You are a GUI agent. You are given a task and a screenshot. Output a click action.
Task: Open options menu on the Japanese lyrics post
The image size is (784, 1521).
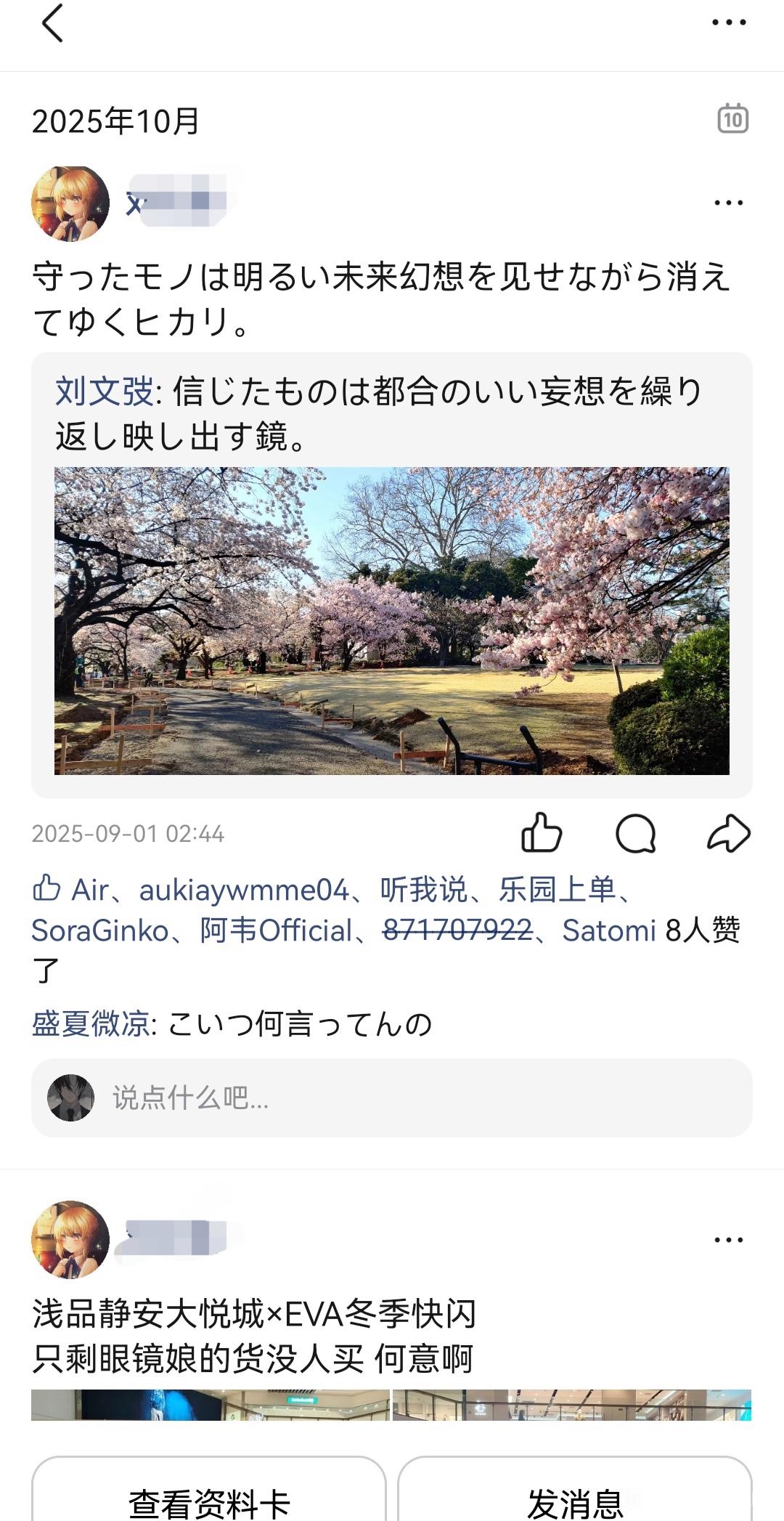(728, 203)
